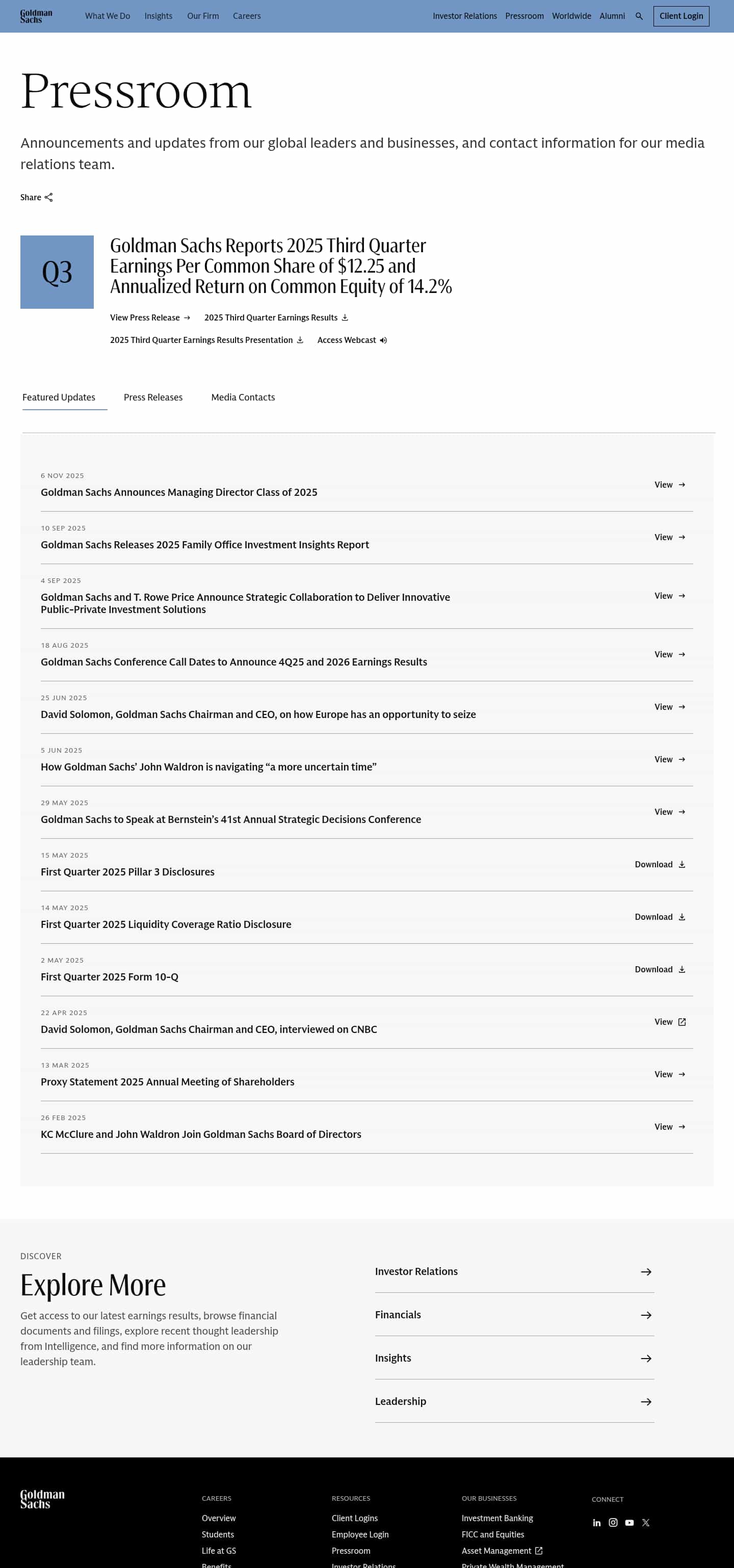
Task: Open the search magnifier icon
Action: (x=639, y=16)
